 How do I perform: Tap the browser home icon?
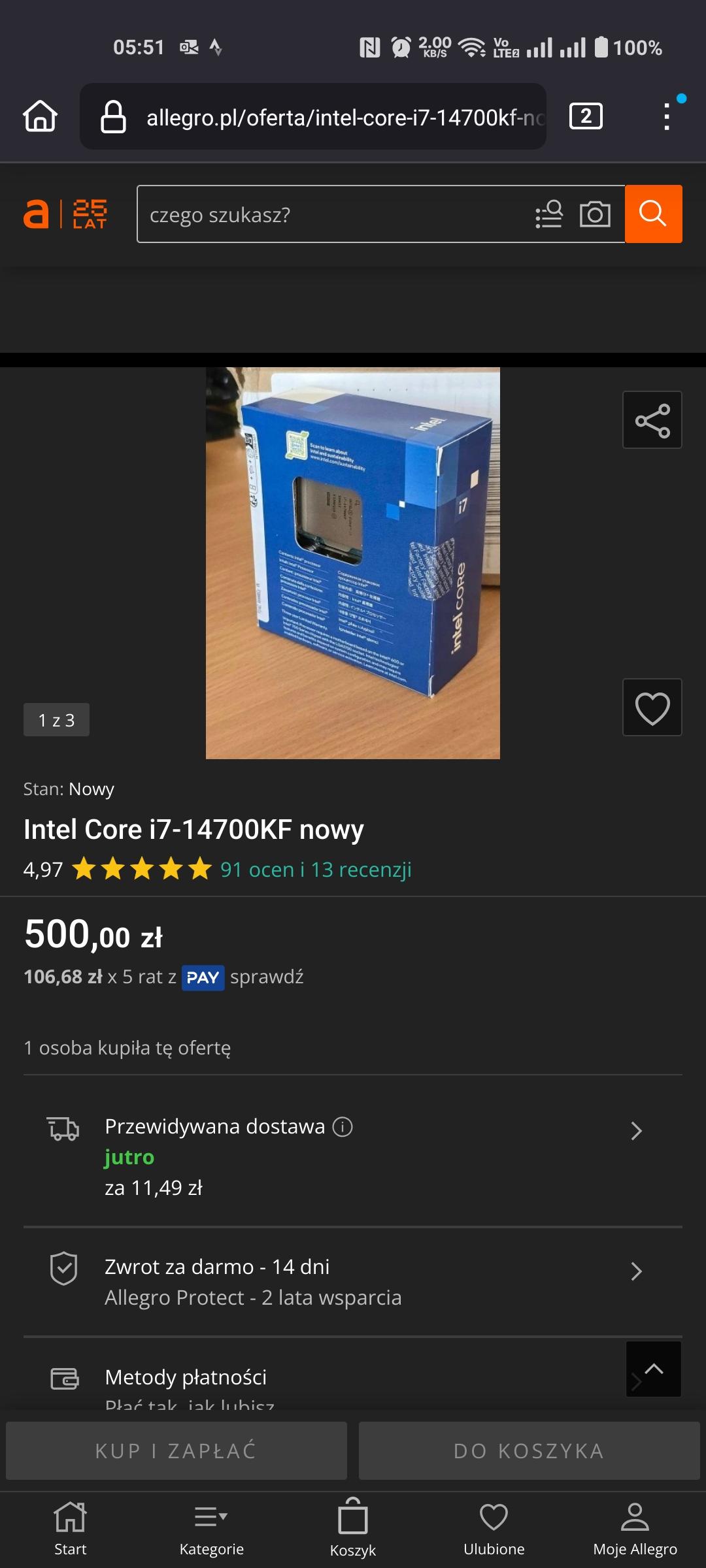41,117
